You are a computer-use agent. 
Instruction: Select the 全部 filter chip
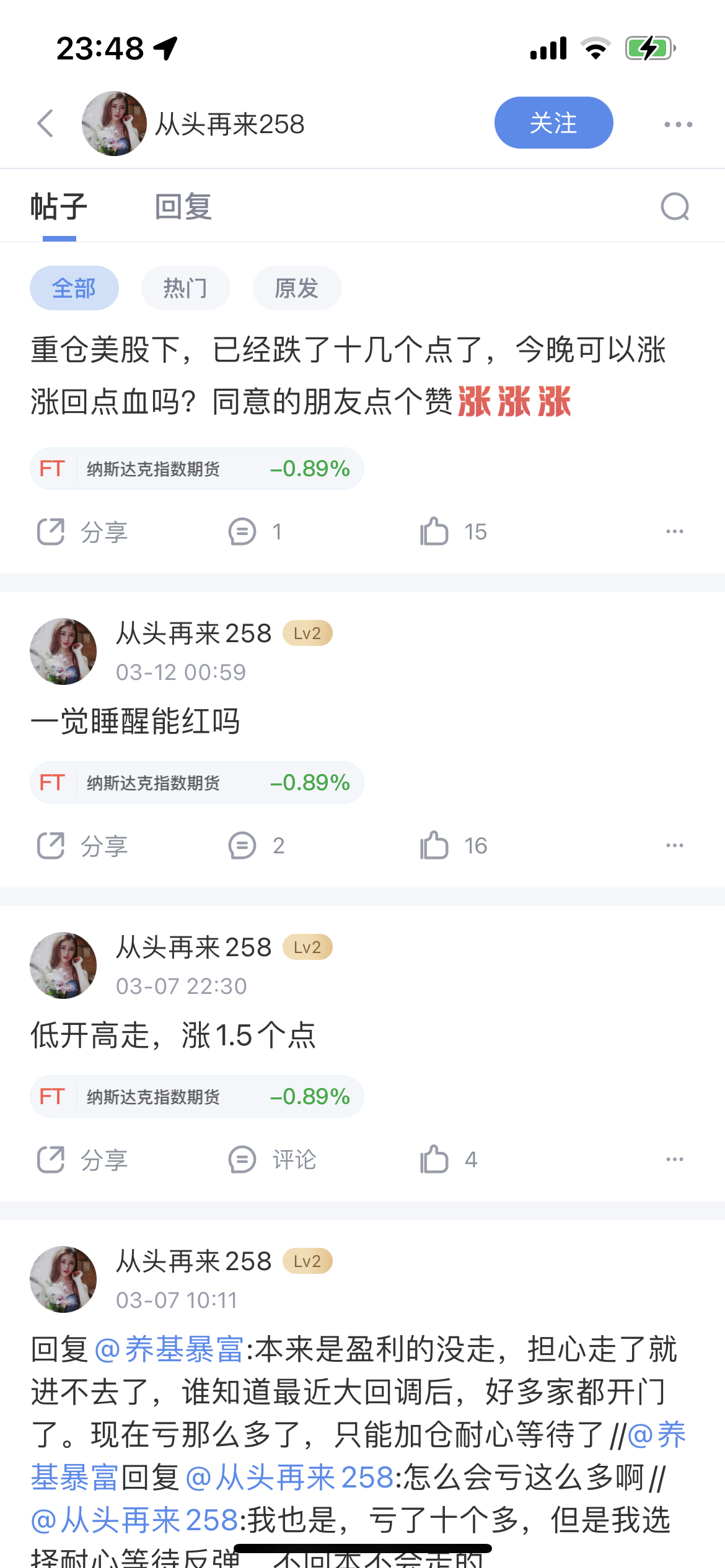click(x=74, y=288)
